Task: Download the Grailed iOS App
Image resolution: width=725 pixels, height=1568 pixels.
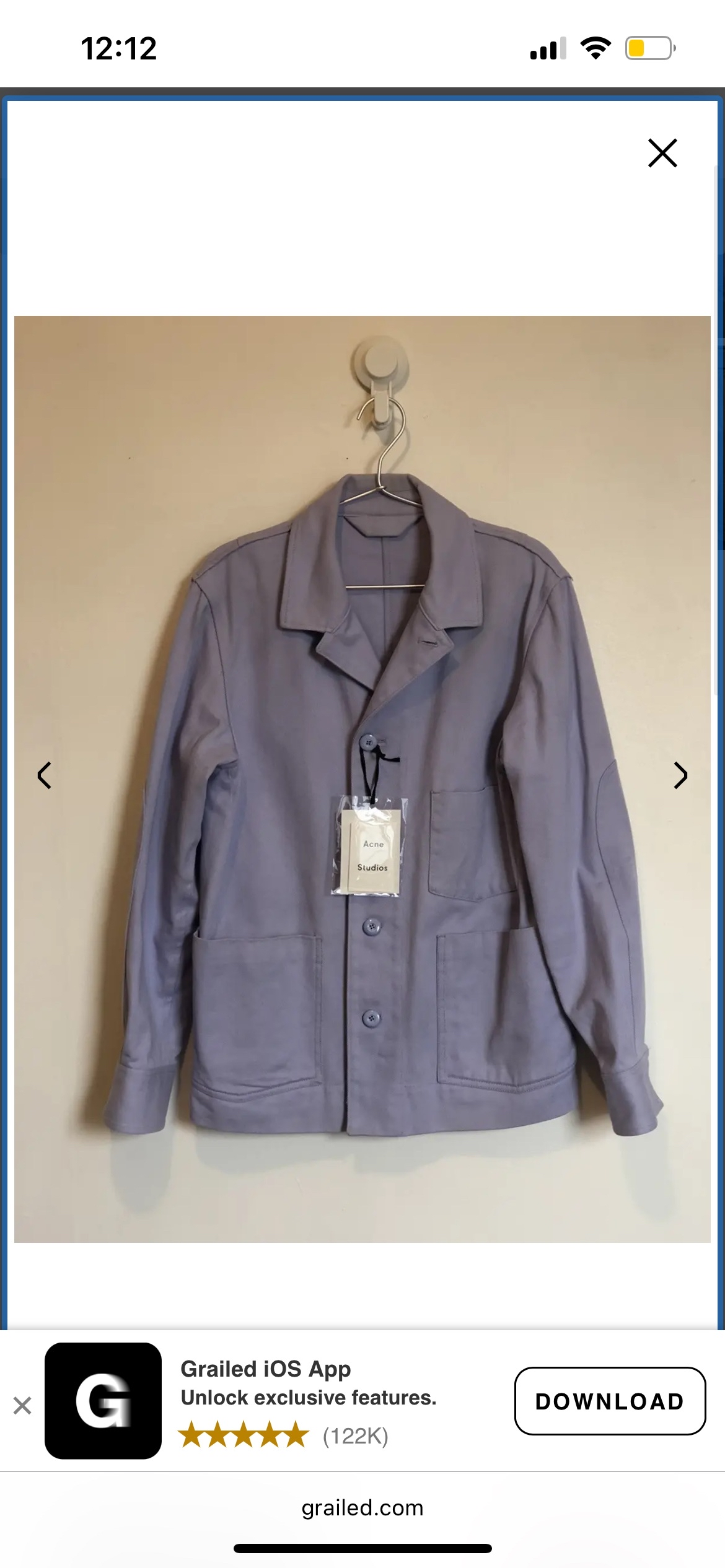Action: (610, 1401)
